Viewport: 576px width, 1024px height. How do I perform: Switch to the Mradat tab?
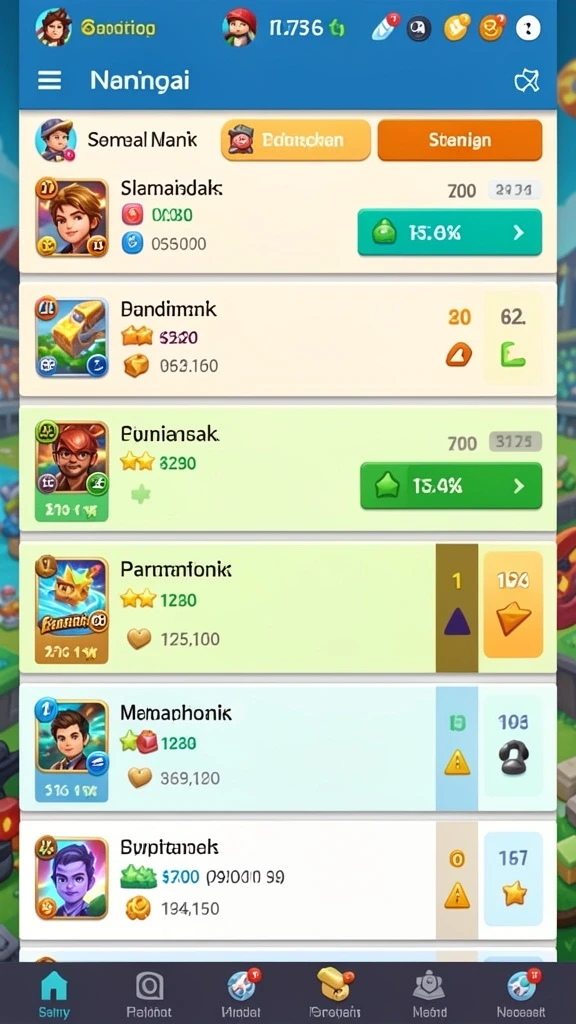(242, 993)
